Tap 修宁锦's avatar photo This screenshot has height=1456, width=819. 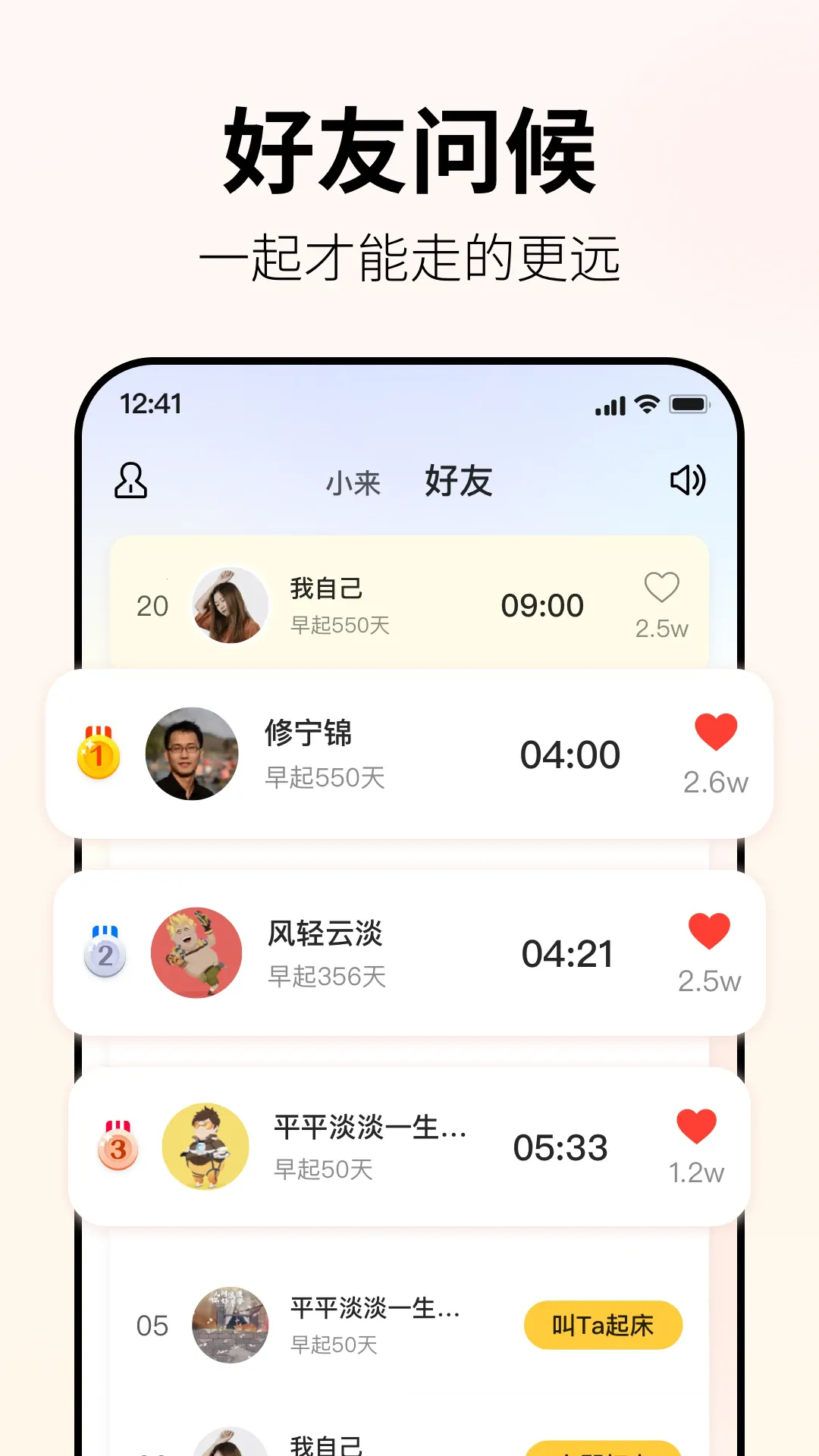tap(192, 755)
